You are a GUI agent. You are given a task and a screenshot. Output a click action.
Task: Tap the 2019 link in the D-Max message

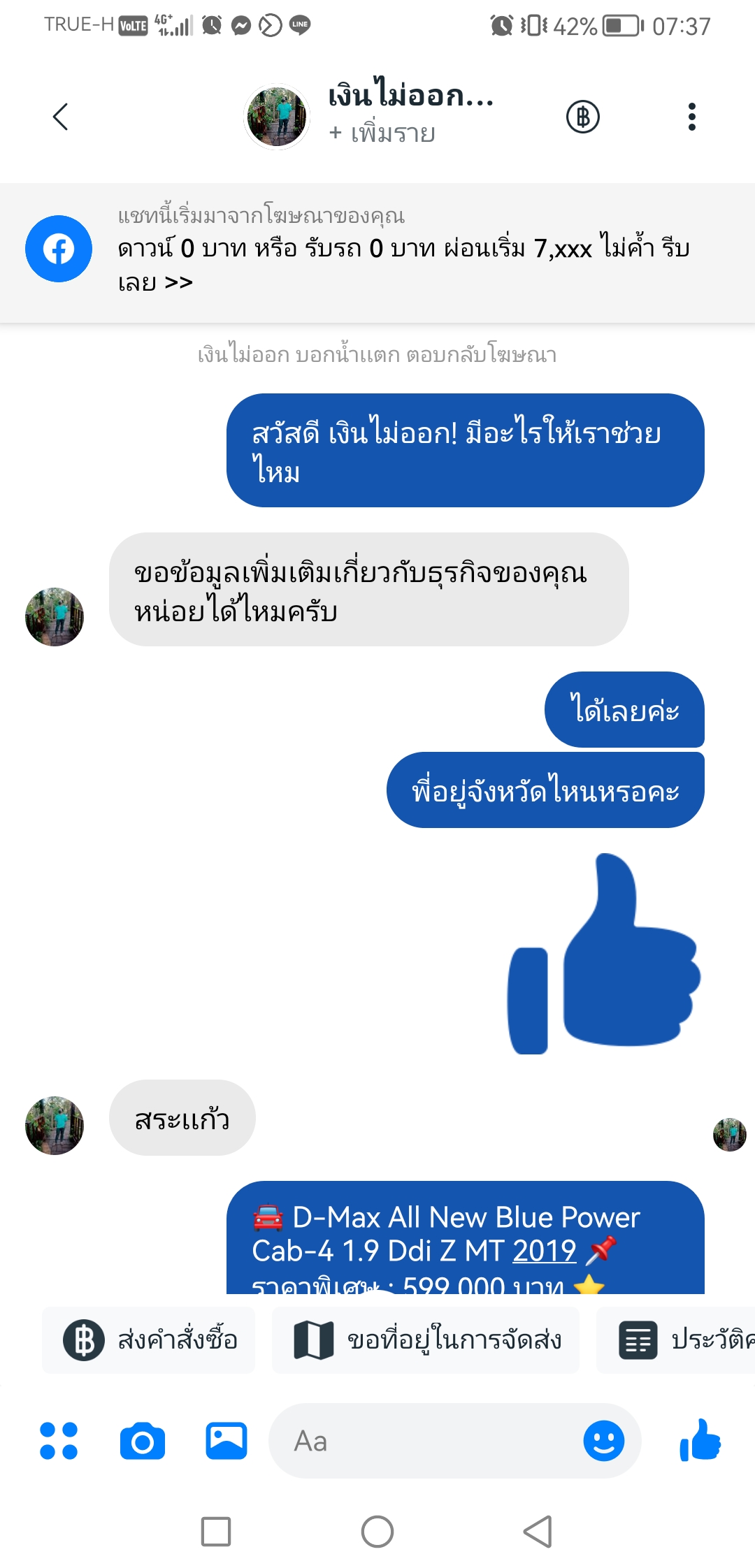544,1251
